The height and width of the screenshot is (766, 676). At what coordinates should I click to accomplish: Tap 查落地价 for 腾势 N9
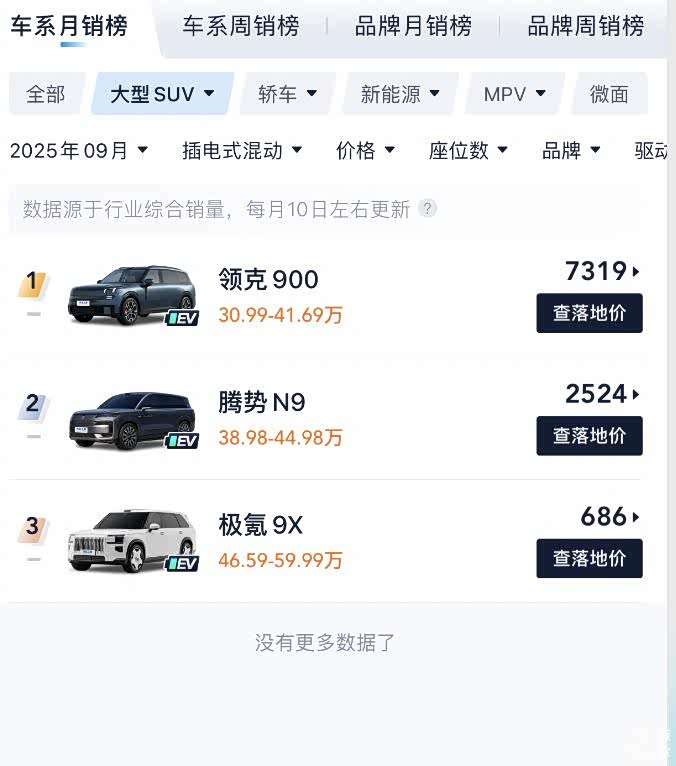pyautogui.click(x=589, y=436)
